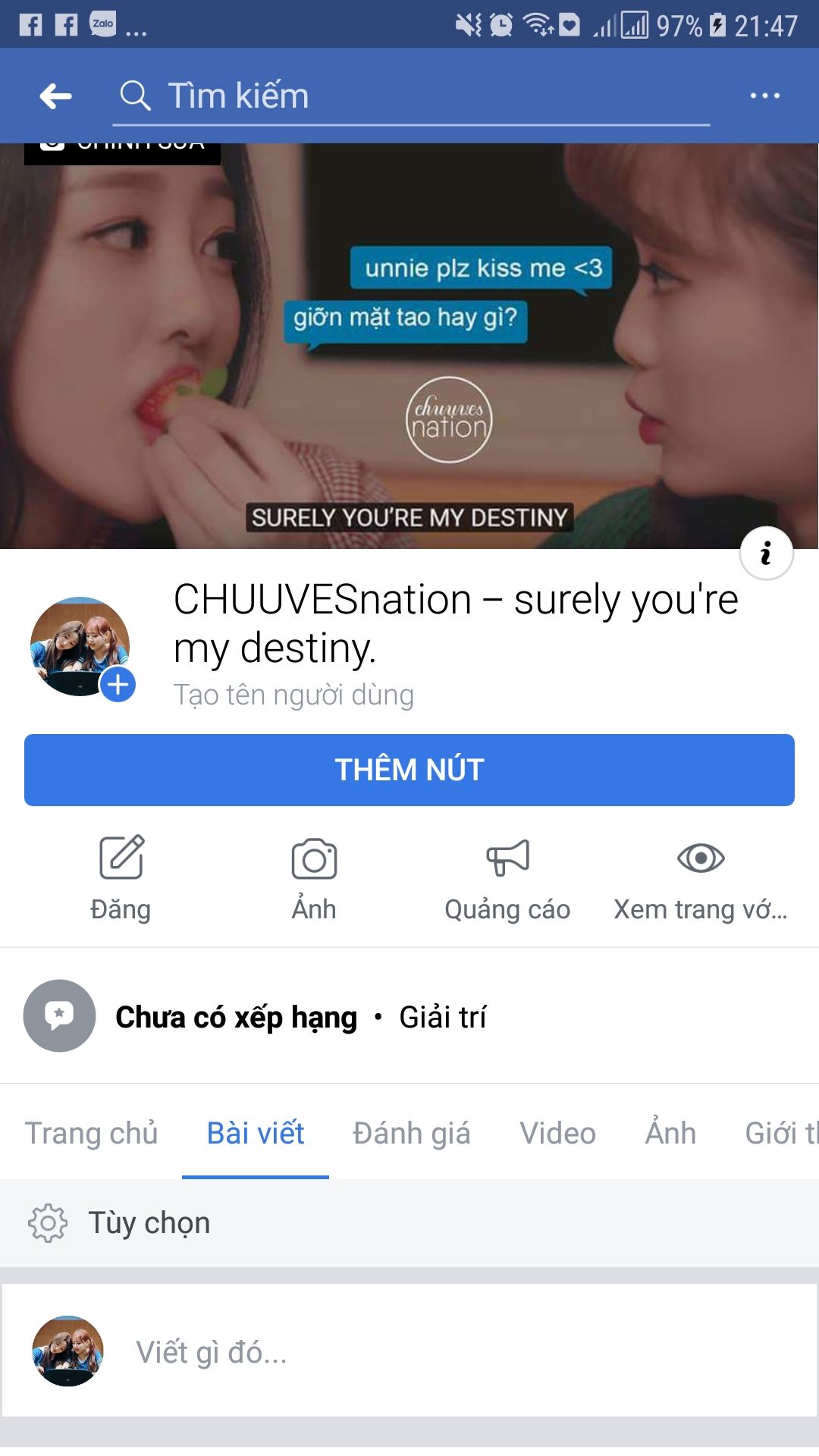Viewport: 819px width, 1456px height.
Task: Add a photo via the plus badge on the avatar
Action: tap(118, 685)
